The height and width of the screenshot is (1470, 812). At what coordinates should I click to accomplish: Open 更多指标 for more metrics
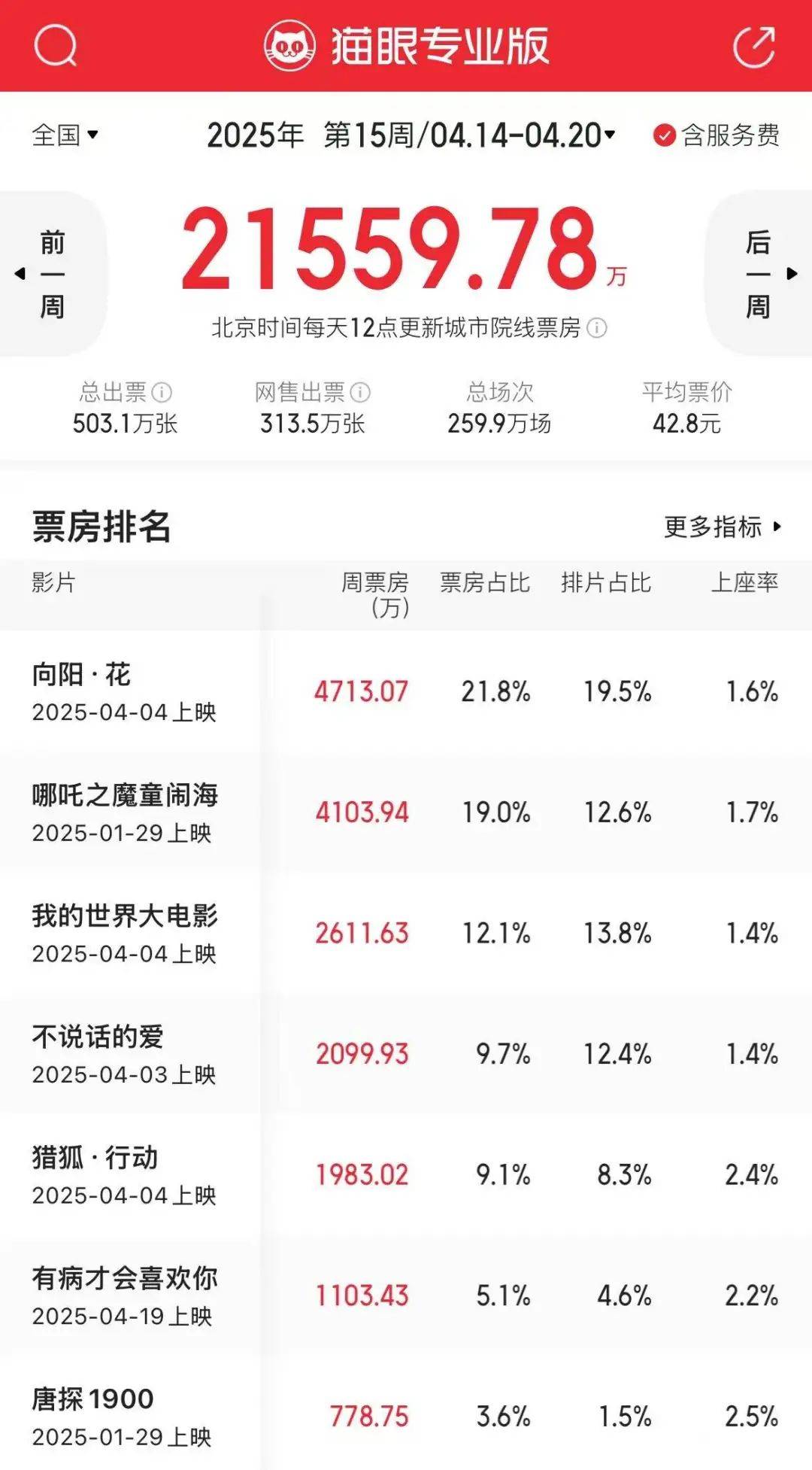click(722, 527)
